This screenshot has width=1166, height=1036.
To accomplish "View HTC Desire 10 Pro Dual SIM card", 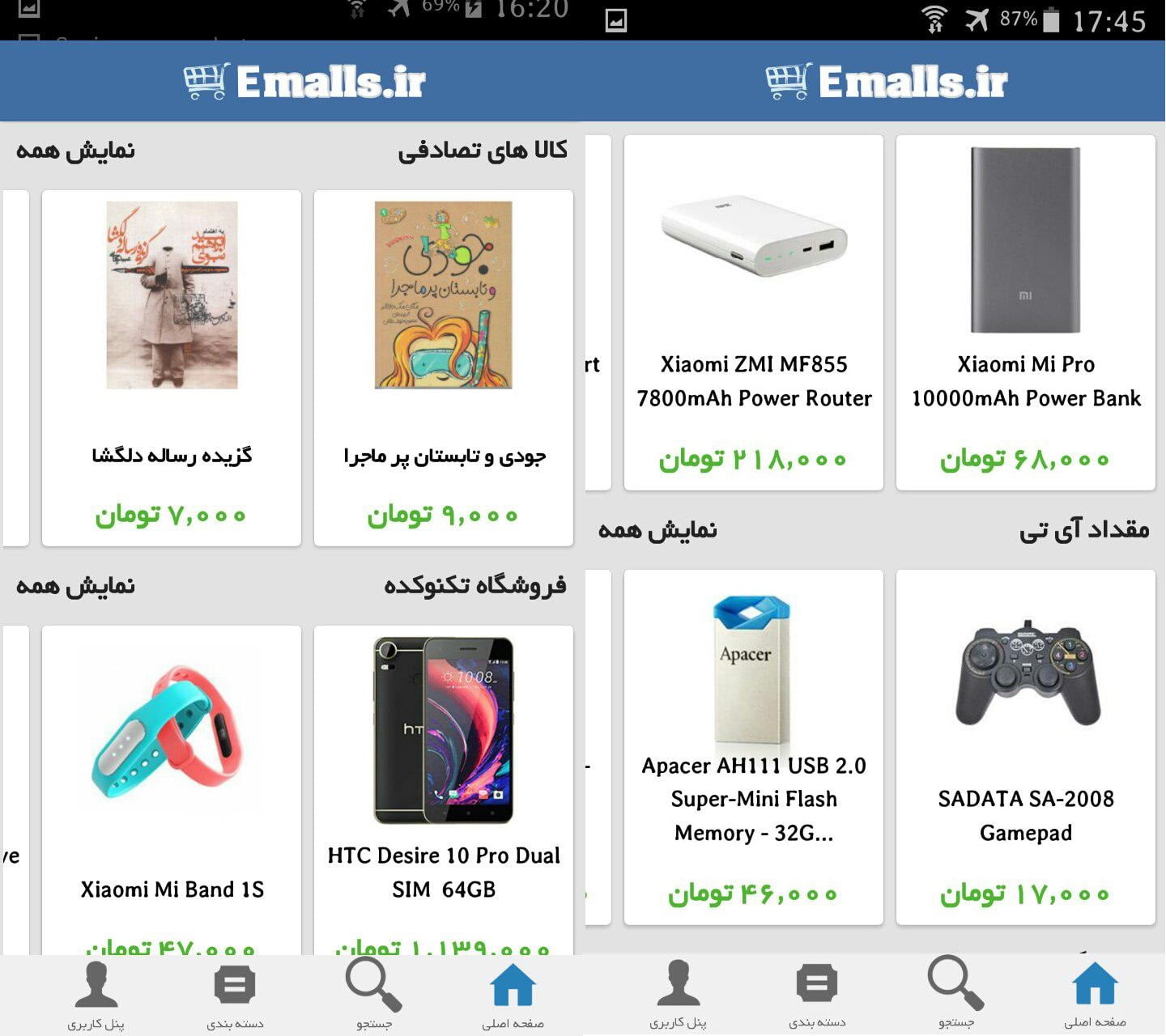I will tap(444, 777).
